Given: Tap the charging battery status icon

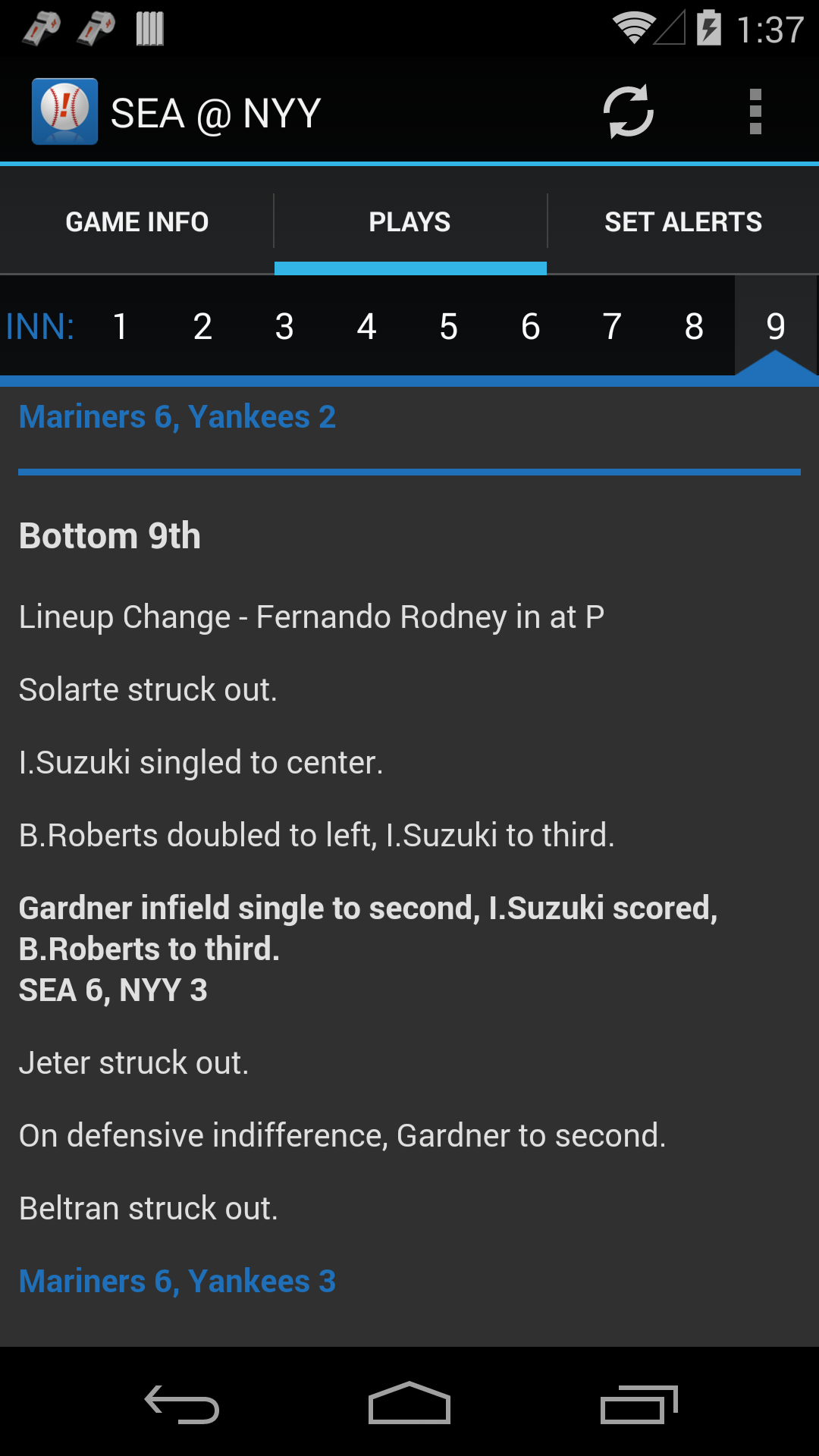Looking at the screenshot, I should 708,28.
